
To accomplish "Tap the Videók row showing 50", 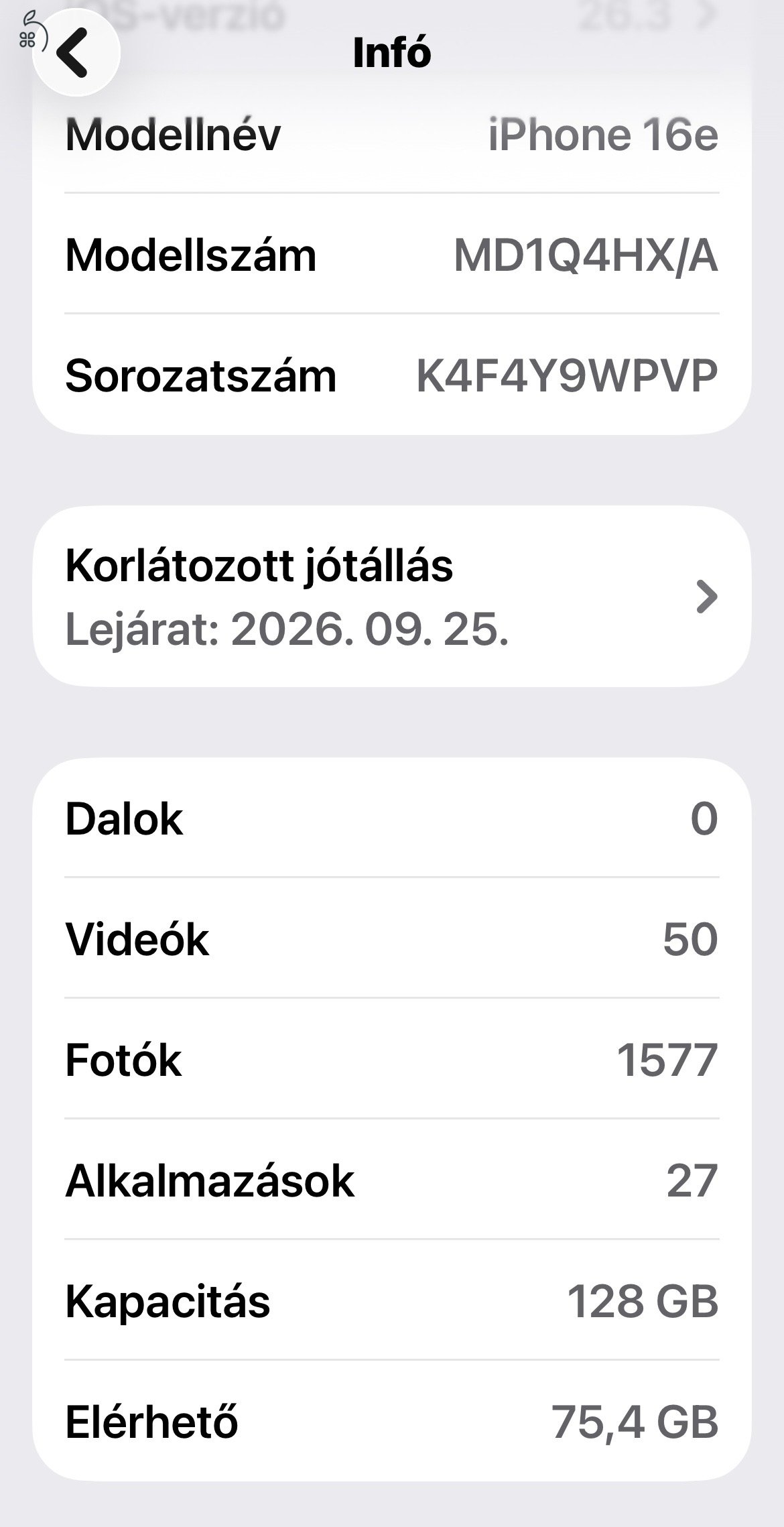I will point(392,938).
